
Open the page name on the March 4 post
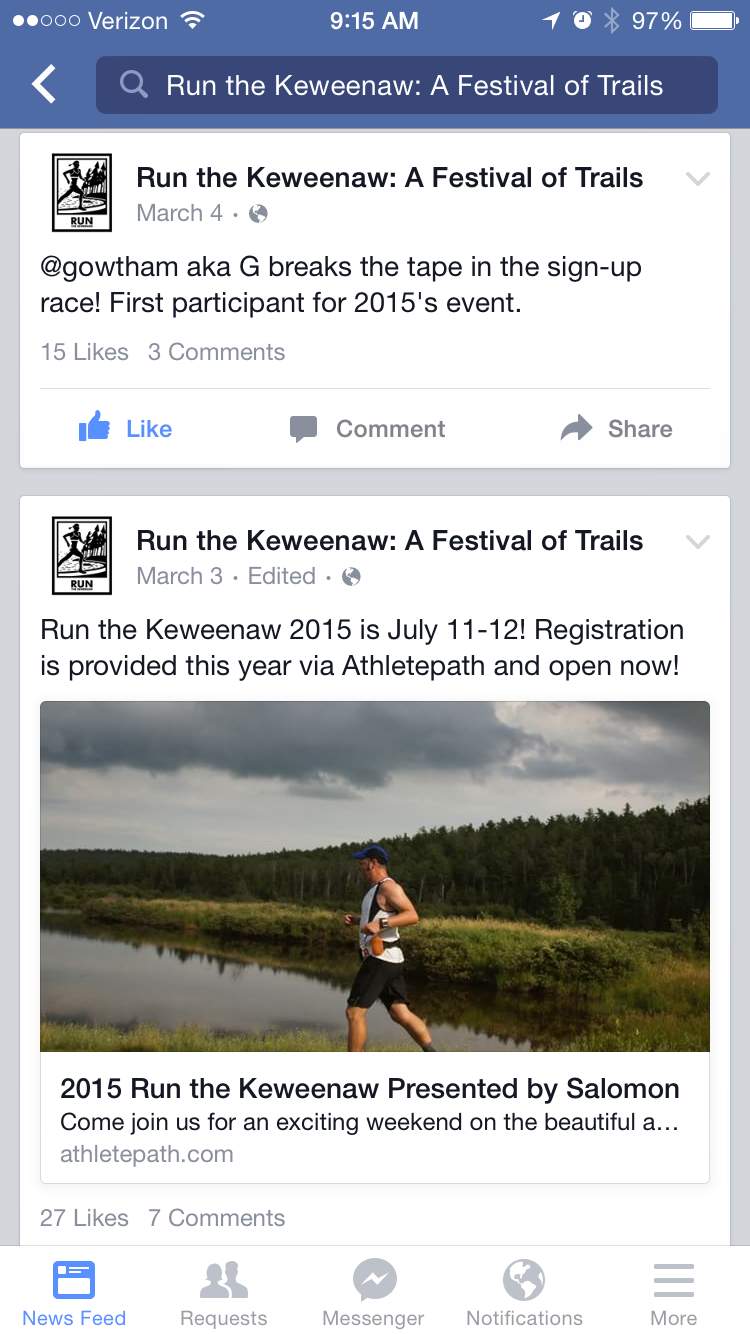(x=389, y=178)
